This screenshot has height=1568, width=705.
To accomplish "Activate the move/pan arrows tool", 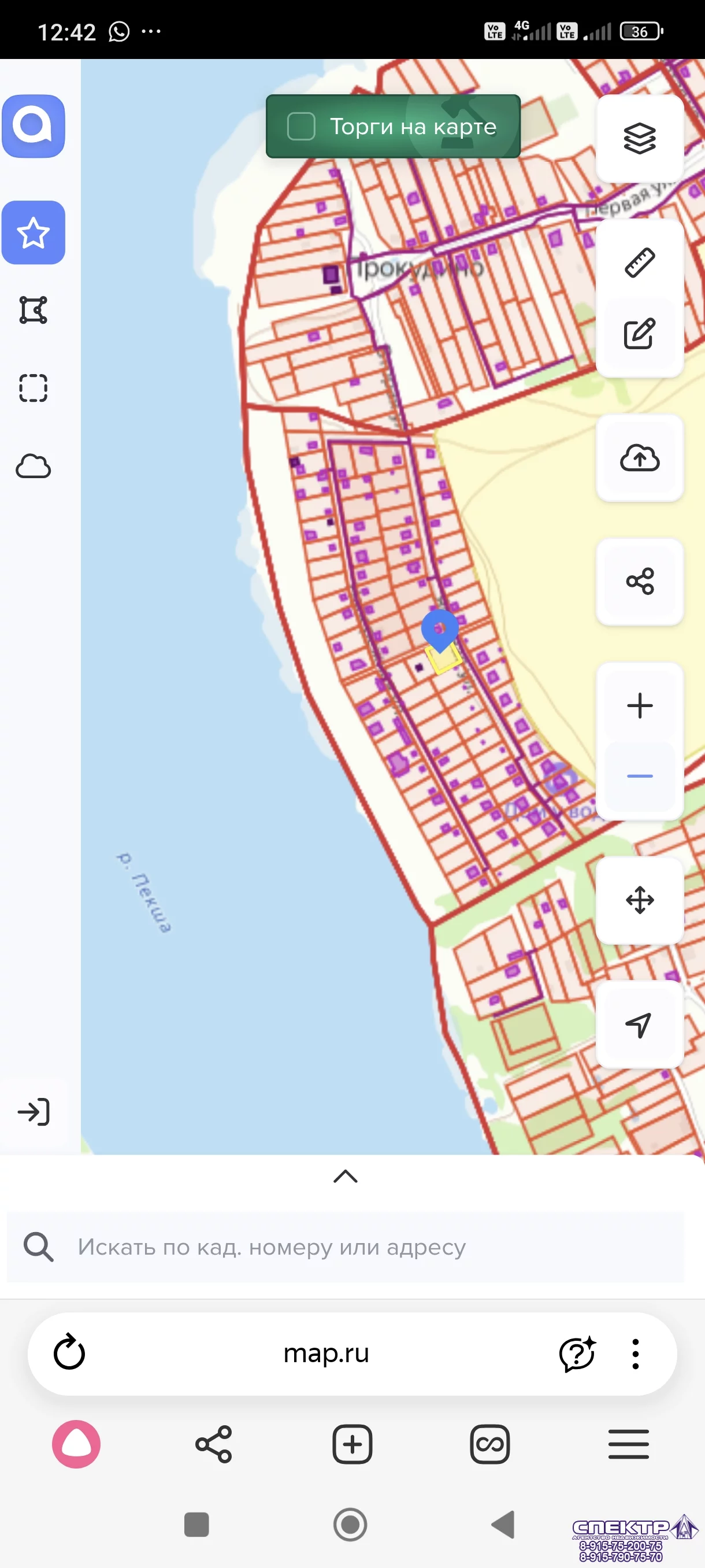I will [639, 900].
